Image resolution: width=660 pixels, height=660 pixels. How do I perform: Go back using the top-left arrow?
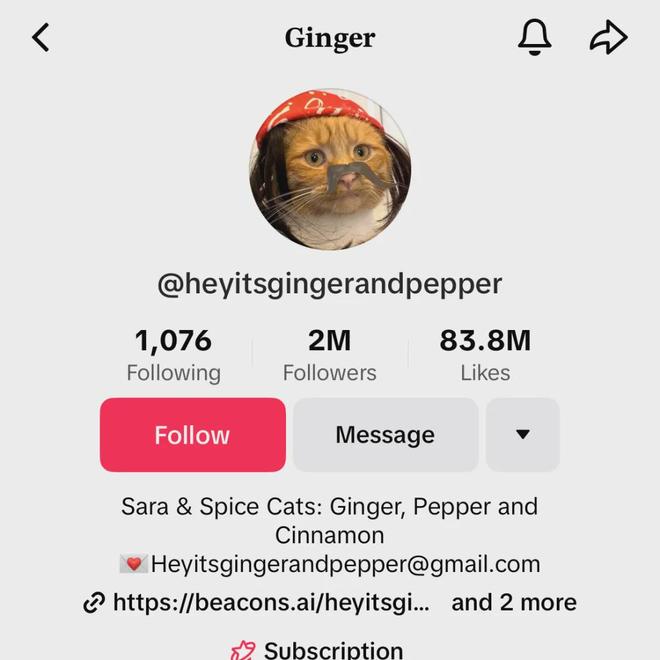(41, 38)
